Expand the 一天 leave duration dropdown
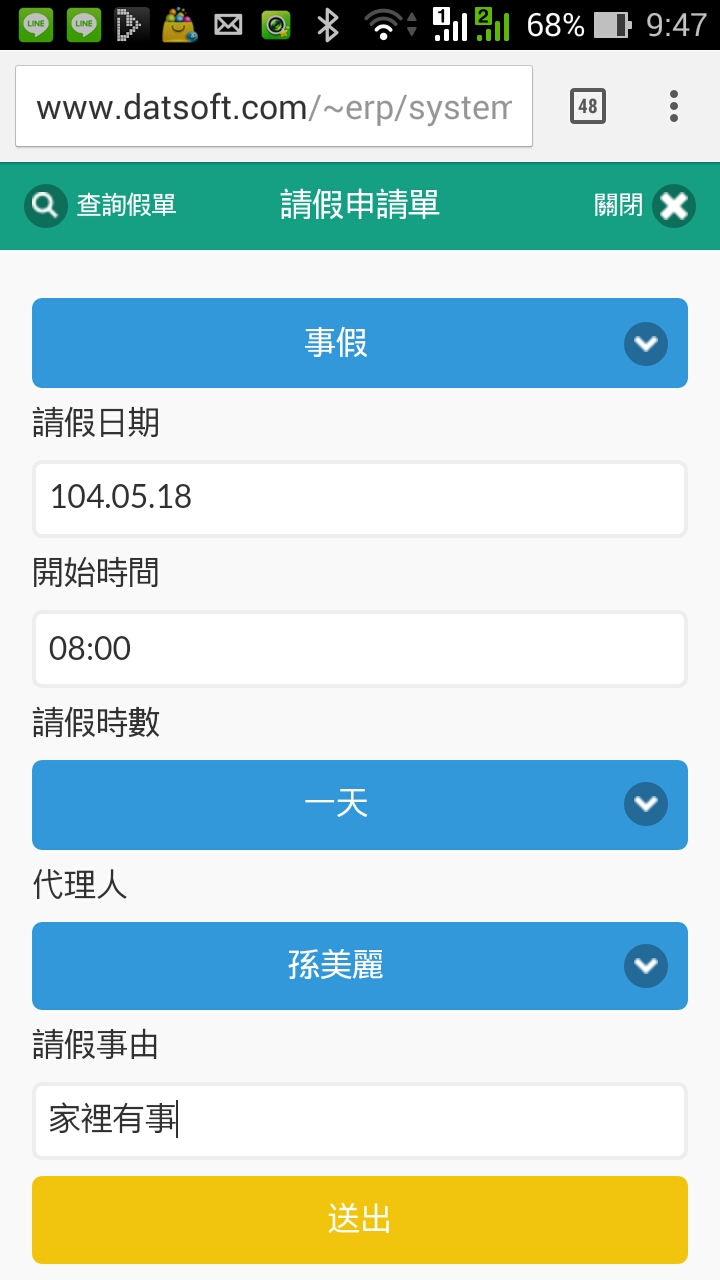This screenshot has width=720, height=1280. pyautogui.click(x=360, y=804)
